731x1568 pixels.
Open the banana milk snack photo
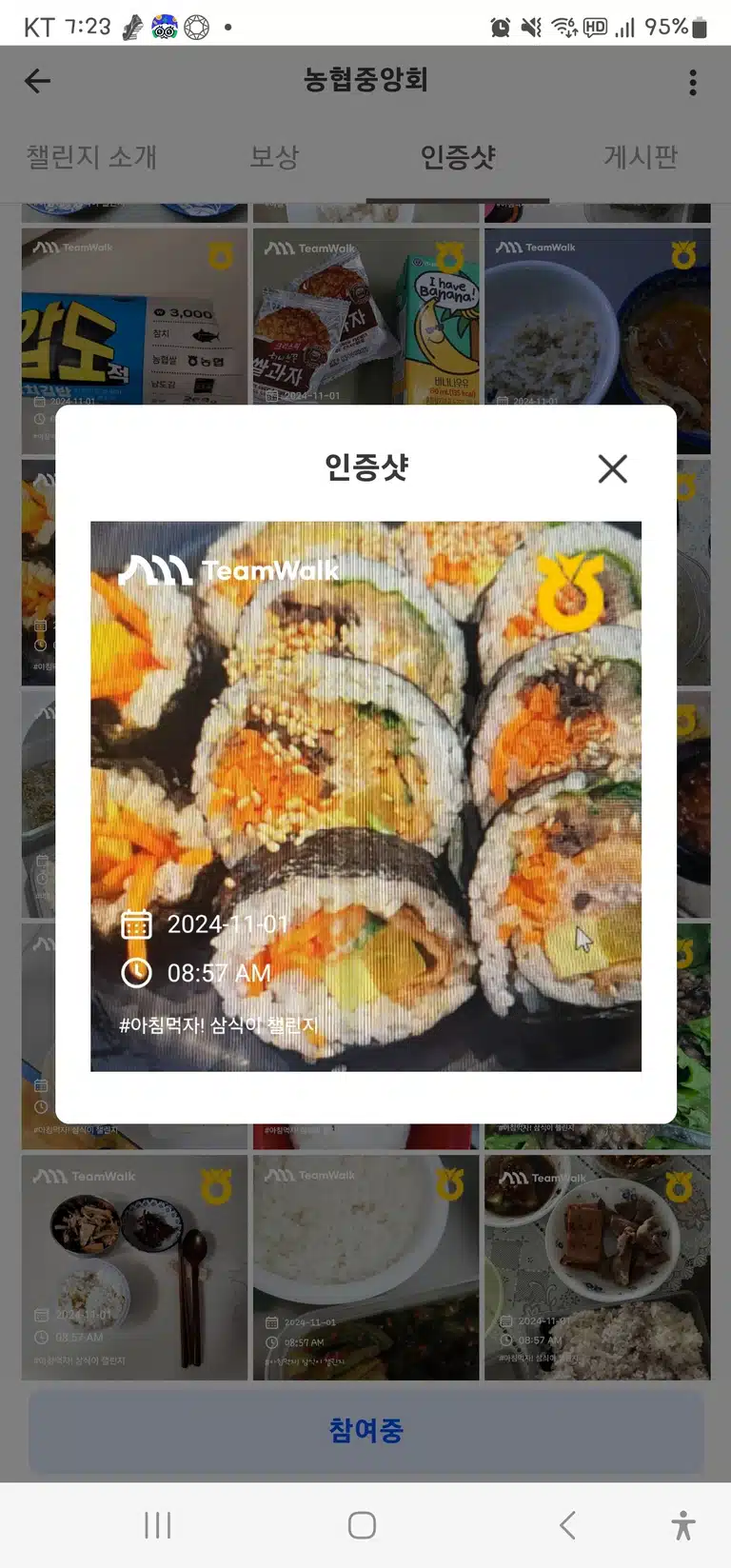click(x=365, y=317)
